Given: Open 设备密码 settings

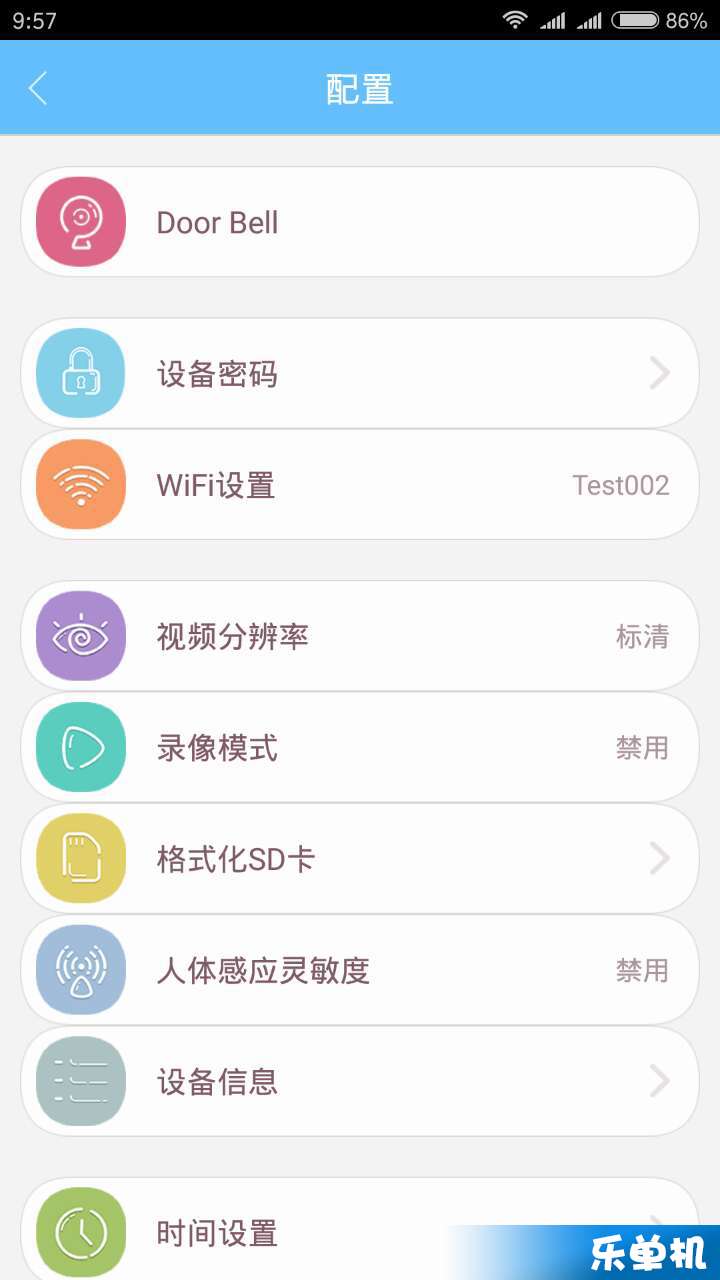Looking at the screenshot, I should (x=360, y=374).
